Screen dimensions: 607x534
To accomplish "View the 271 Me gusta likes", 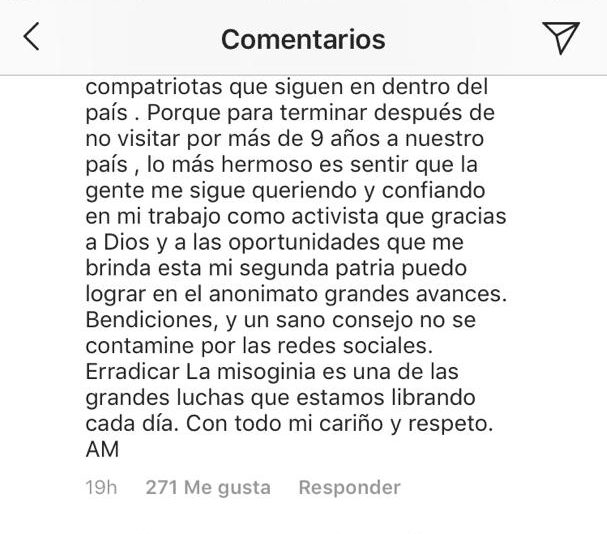I will point(208,488).
